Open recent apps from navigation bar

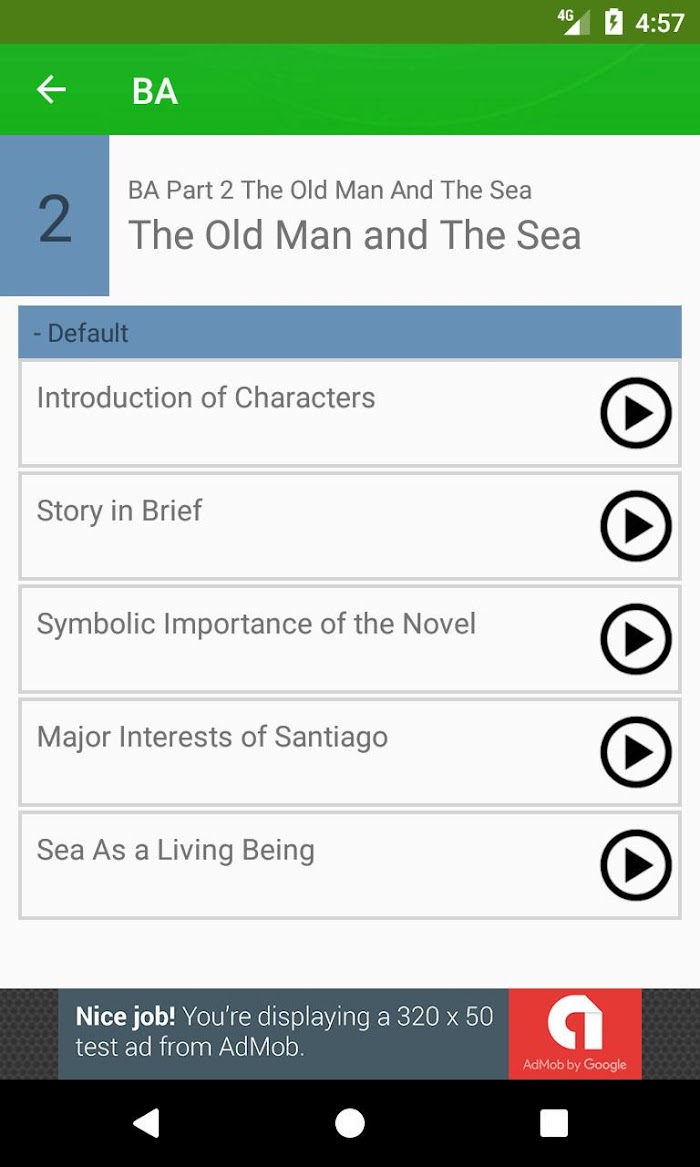point(553,1123)
